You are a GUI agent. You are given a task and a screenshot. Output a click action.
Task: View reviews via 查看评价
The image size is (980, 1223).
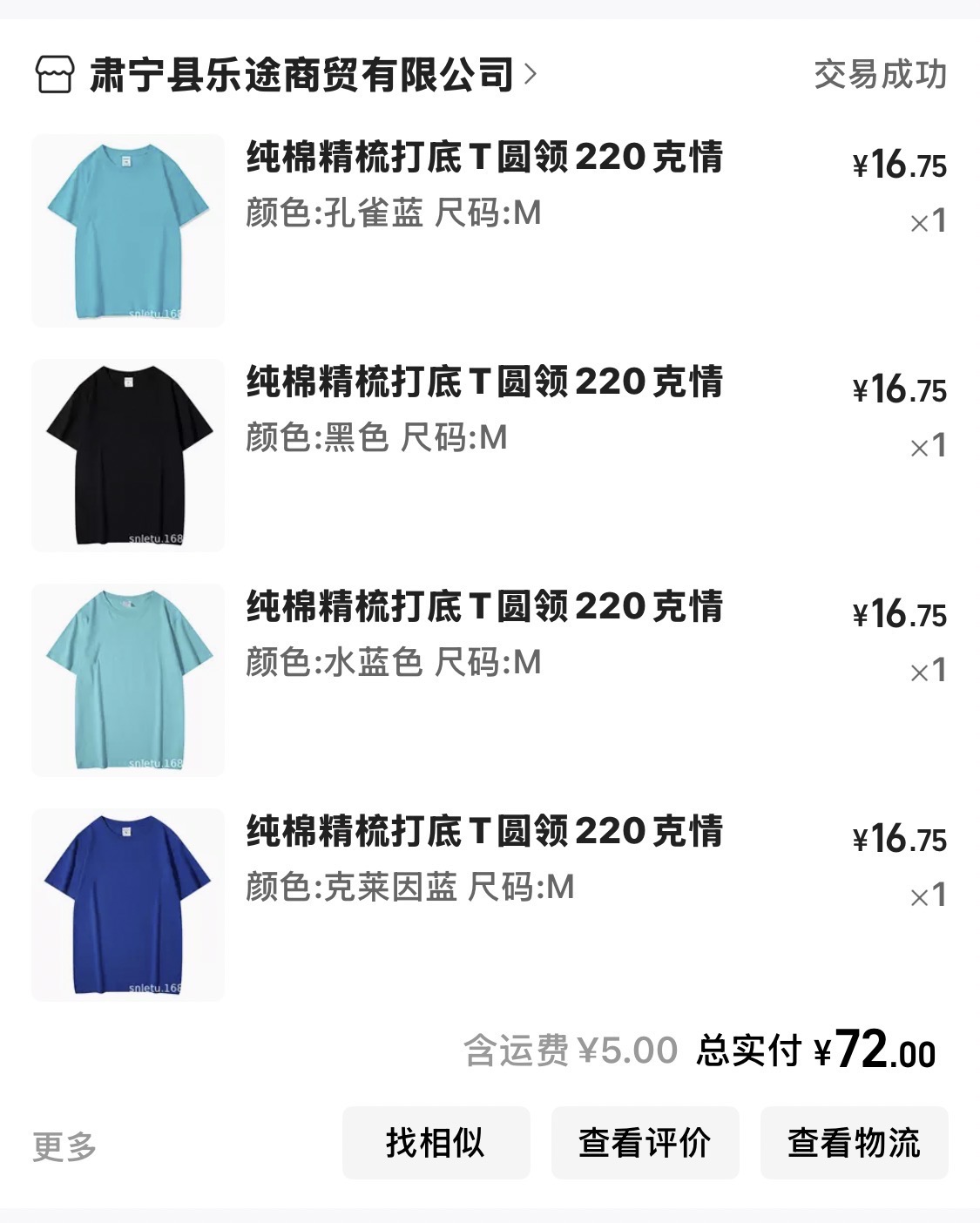[x=645, y=1143]
